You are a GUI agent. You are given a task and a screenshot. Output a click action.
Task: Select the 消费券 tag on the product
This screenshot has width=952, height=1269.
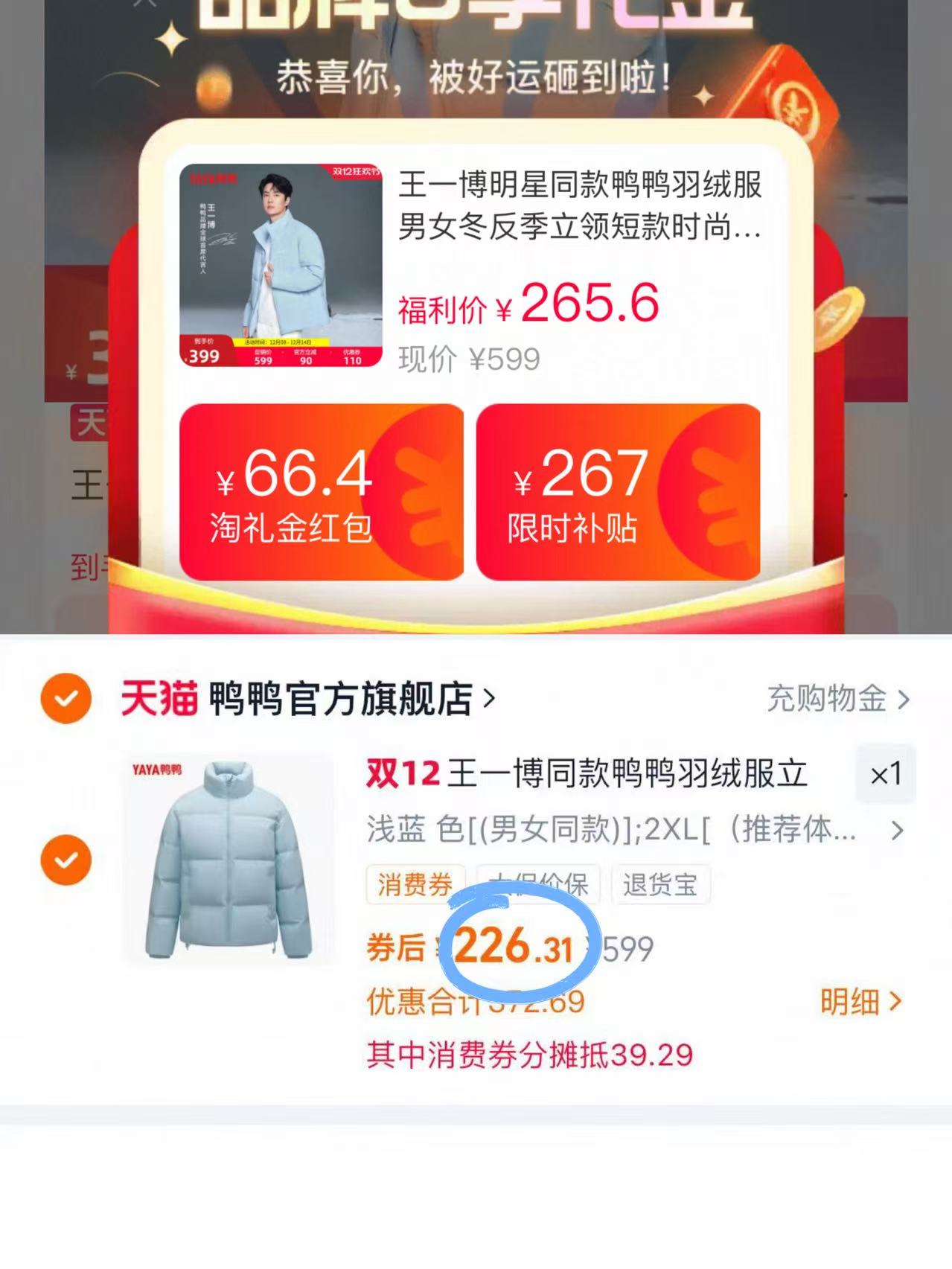point(415,884)
